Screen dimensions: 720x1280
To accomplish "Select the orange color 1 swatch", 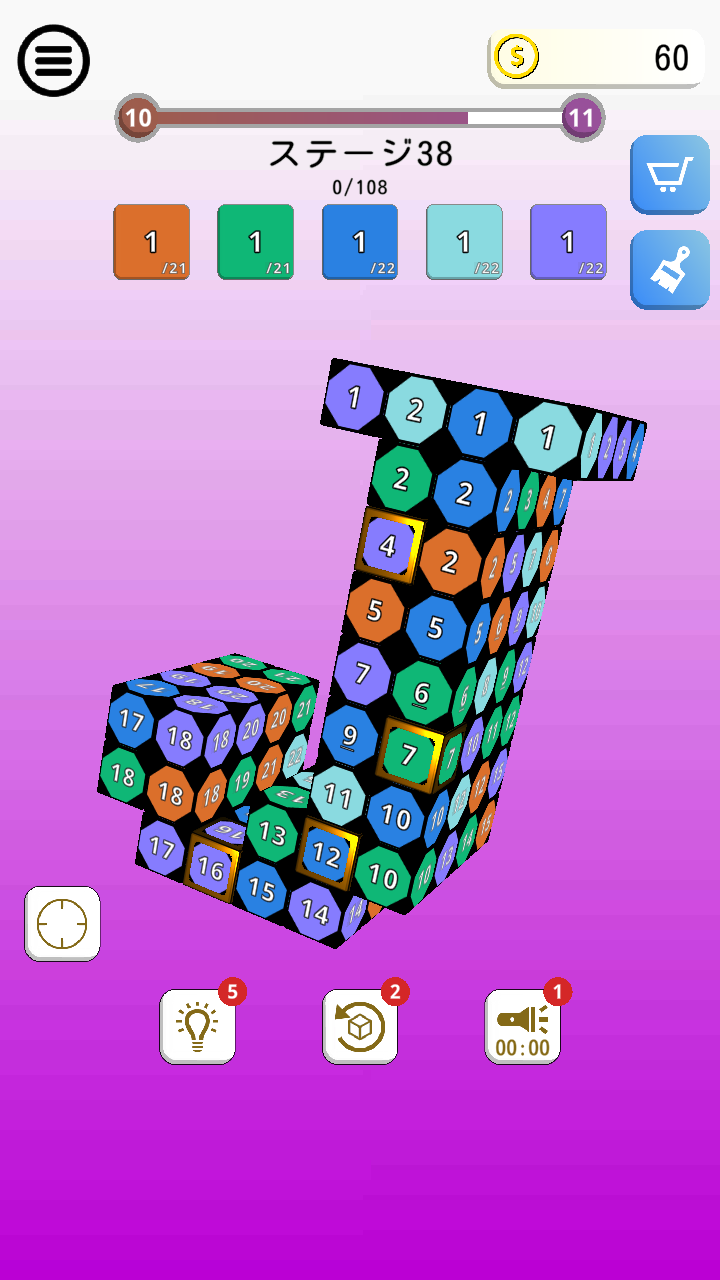I will [x=152, y=242].
